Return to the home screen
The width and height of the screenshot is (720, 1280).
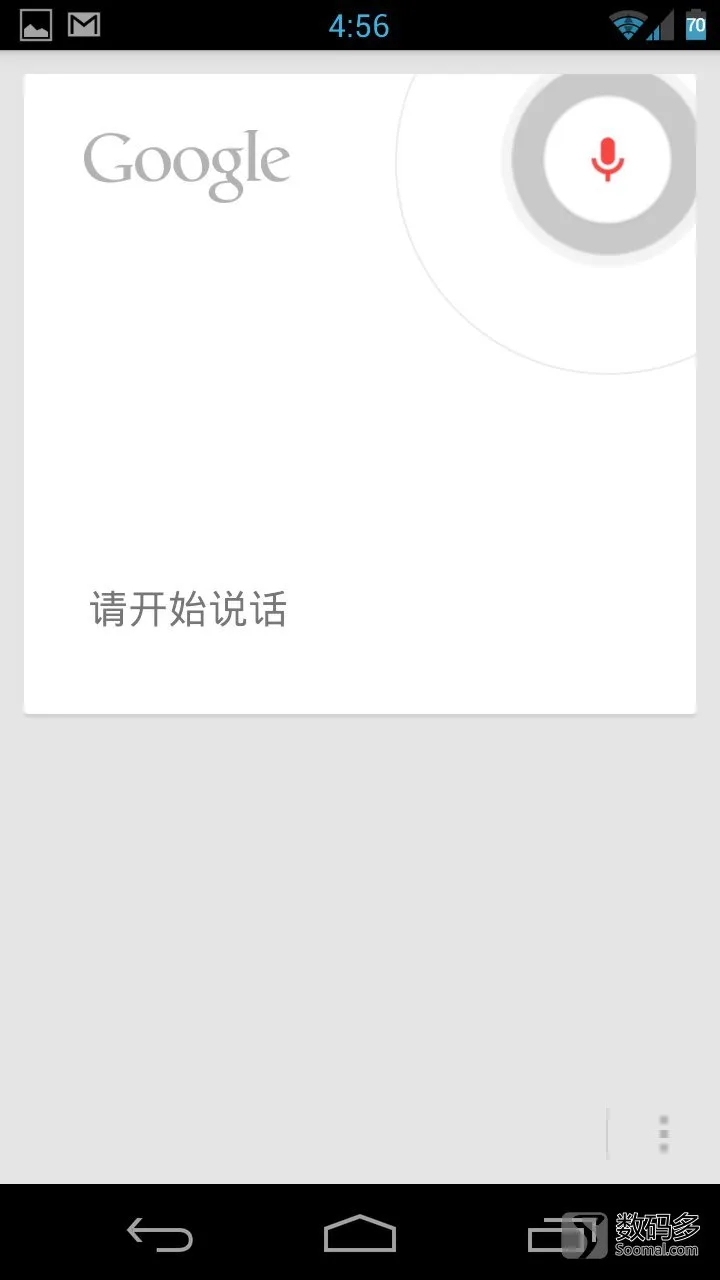coord(360,1234)
